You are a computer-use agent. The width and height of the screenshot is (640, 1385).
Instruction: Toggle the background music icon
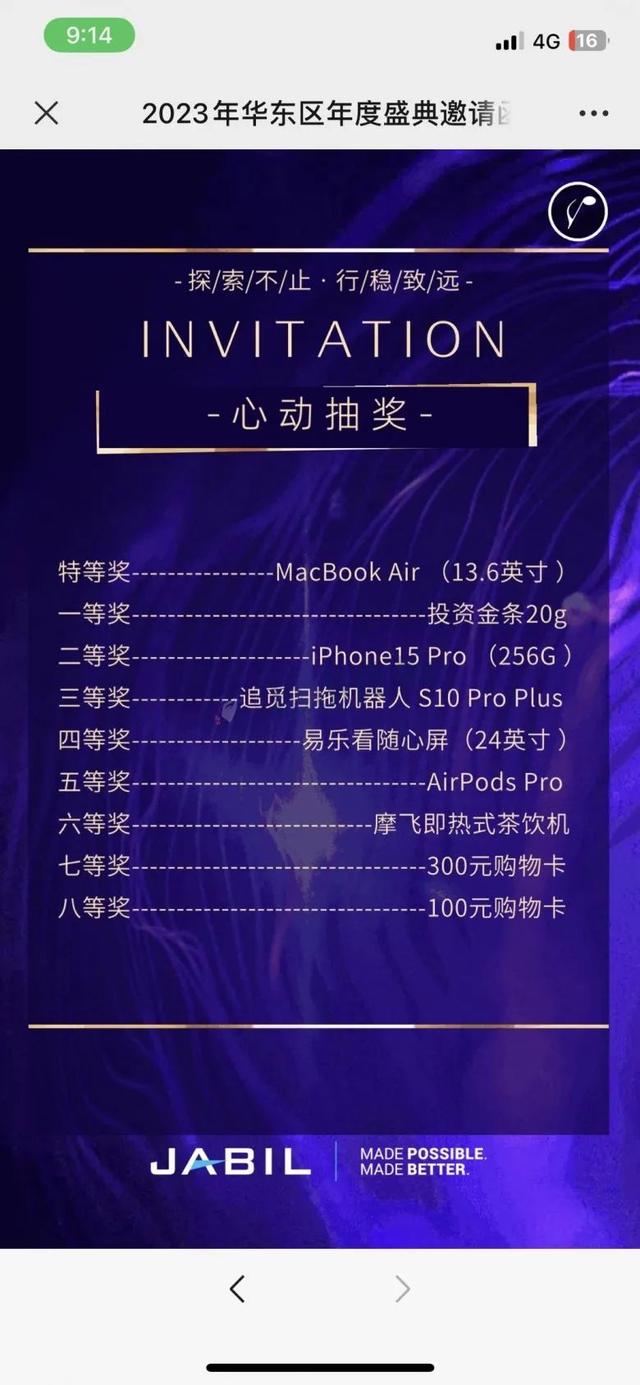point(578,211)
